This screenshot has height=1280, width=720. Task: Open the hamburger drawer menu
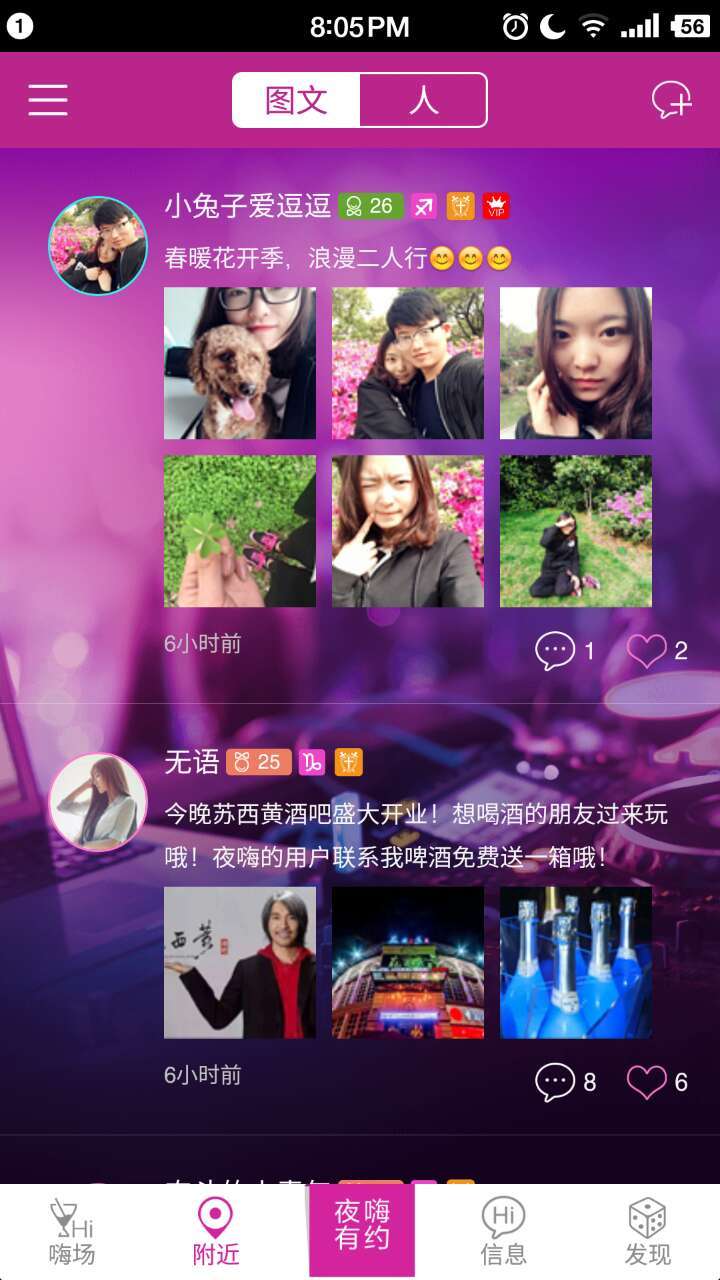(48, 100)
